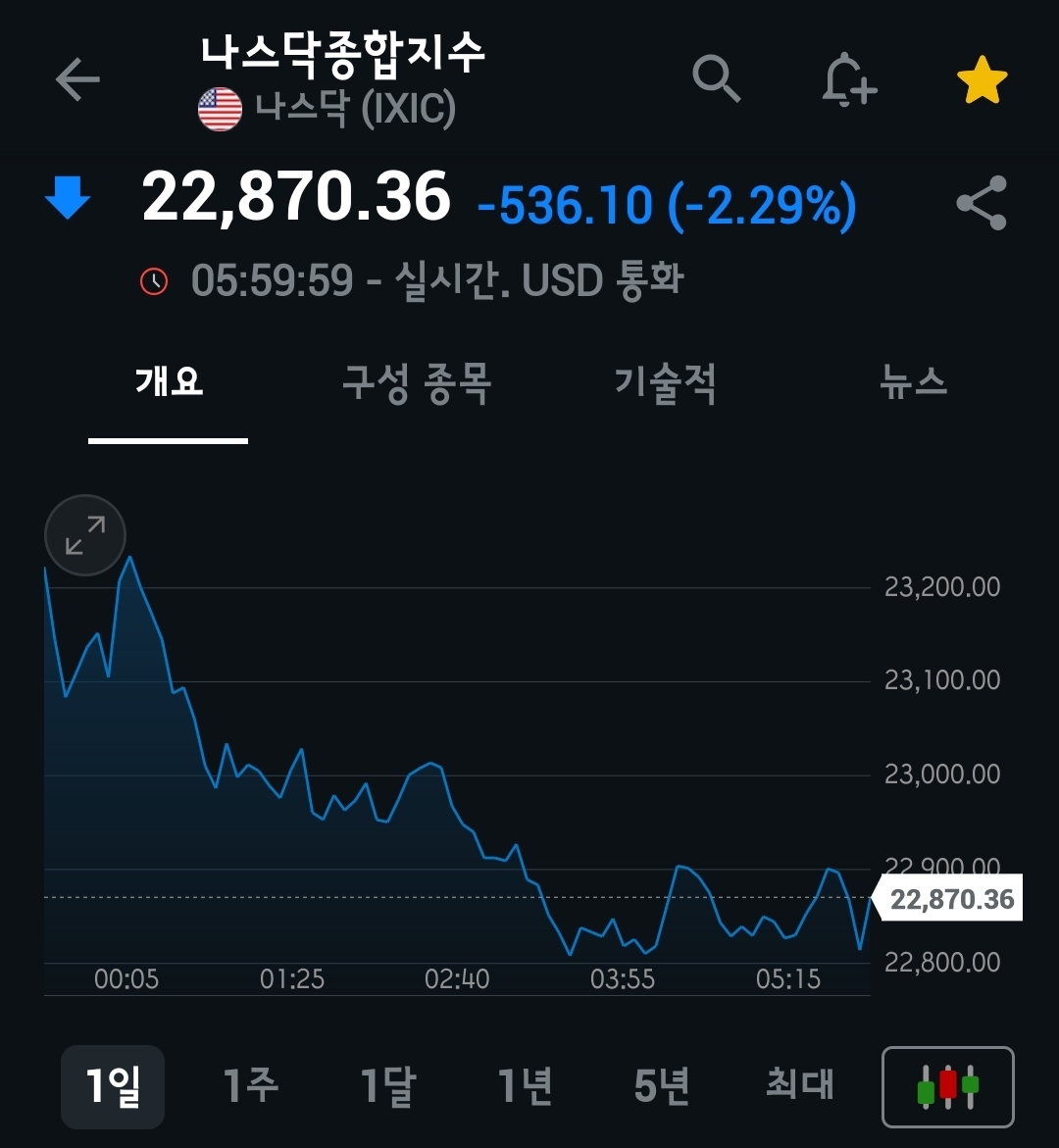Show the 1달 chart range

point(388,1086)
